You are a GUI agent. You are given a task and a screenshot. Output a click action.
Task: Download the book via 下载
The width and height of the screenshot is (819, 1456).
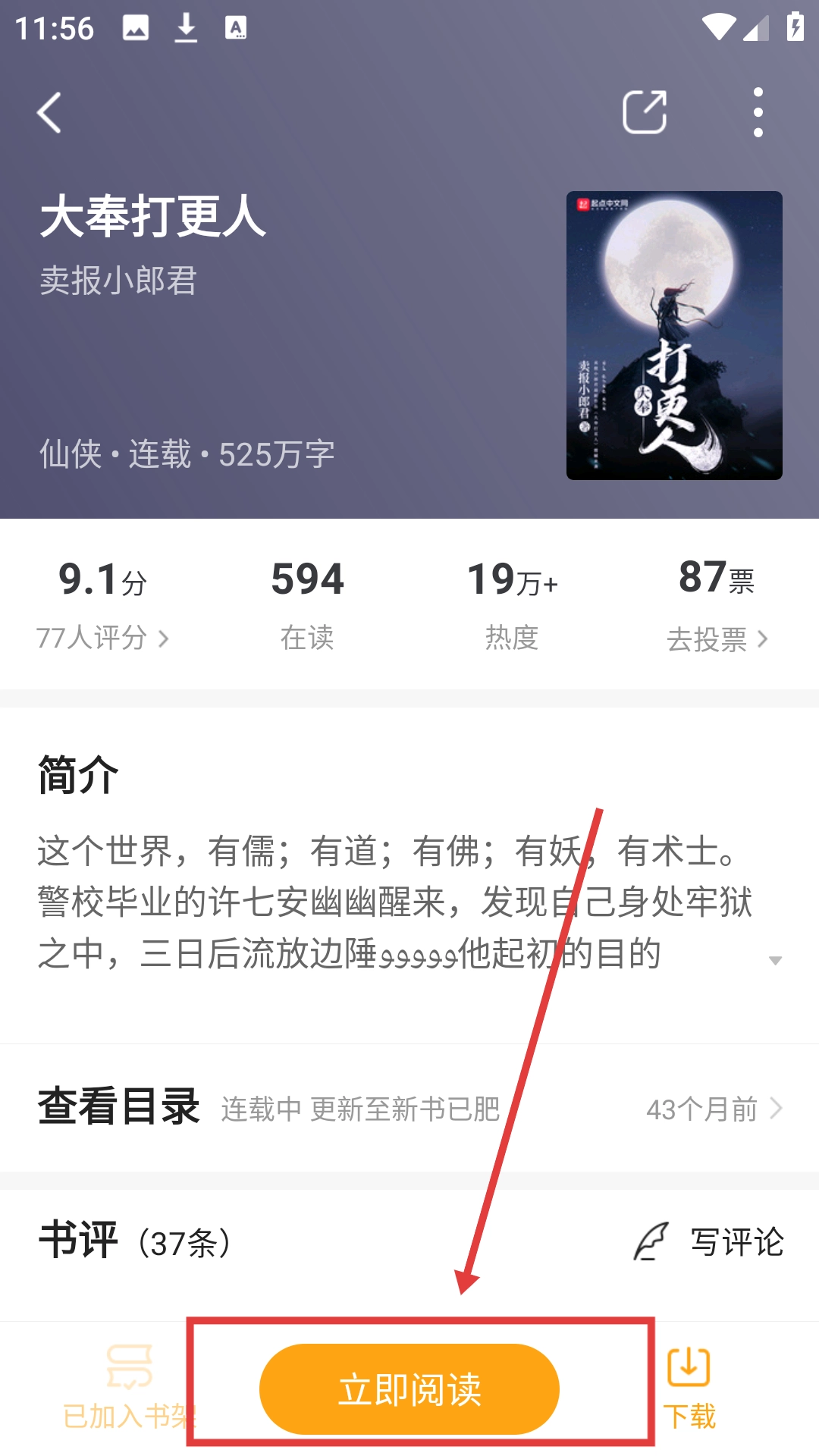pos(689,1388)
